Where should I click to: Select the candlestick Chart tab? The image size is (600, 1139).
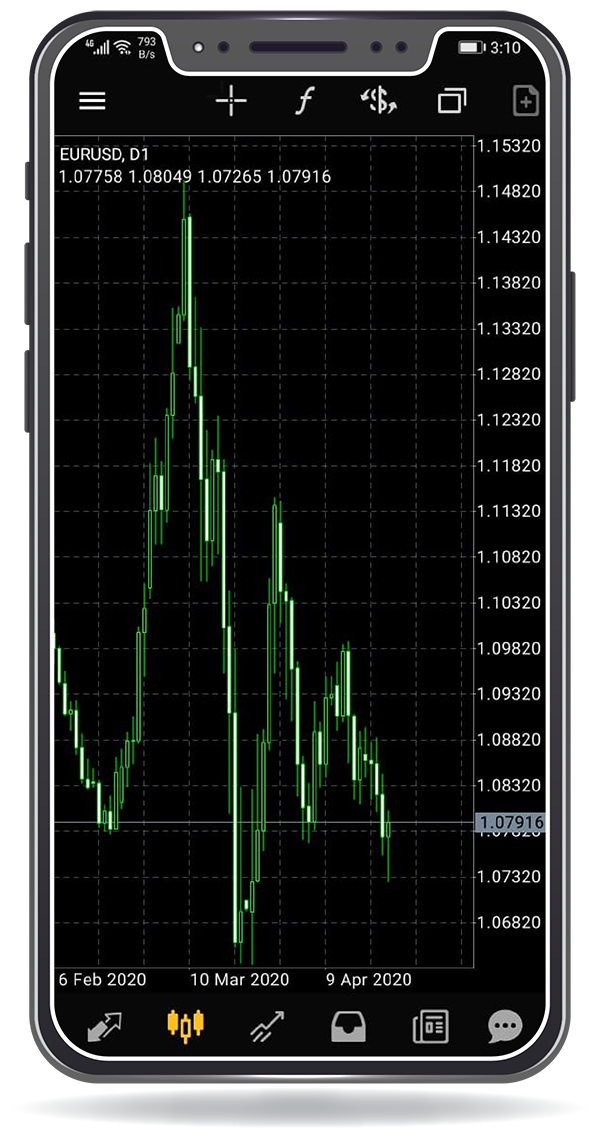tap(186, 1025)
